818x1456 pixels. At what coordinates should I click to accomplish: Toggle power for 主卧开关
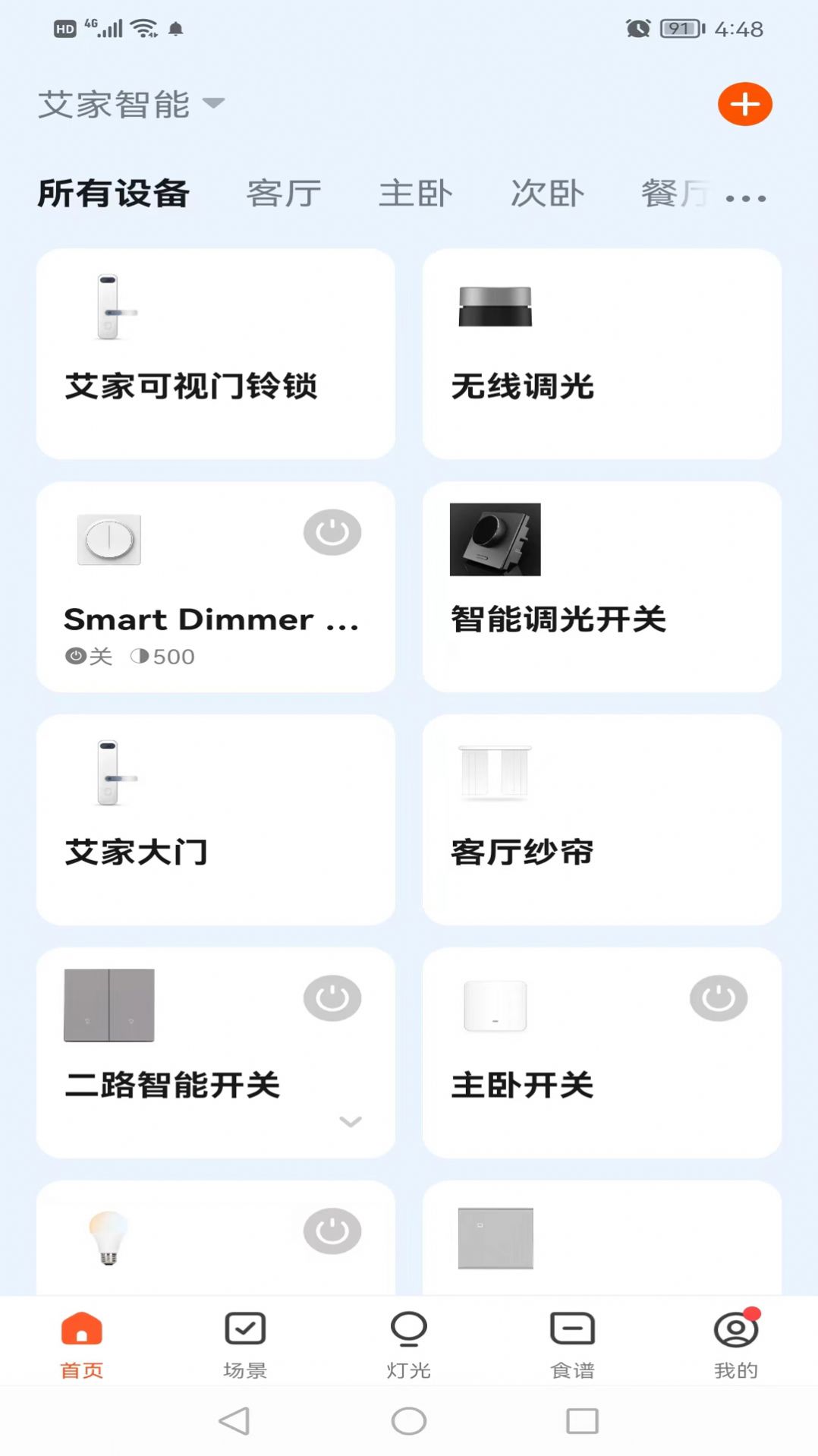(718, 997)
